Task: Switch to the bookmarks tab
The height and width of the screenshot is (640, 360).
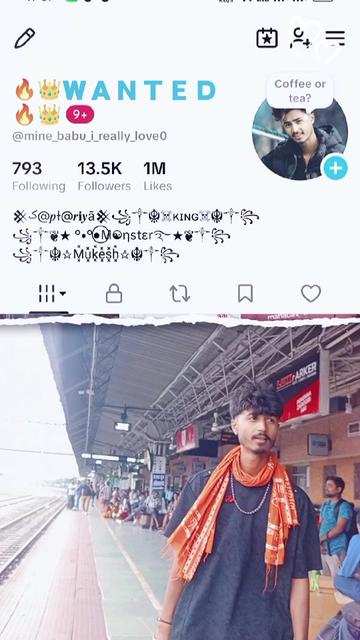Action: point(245,293)
